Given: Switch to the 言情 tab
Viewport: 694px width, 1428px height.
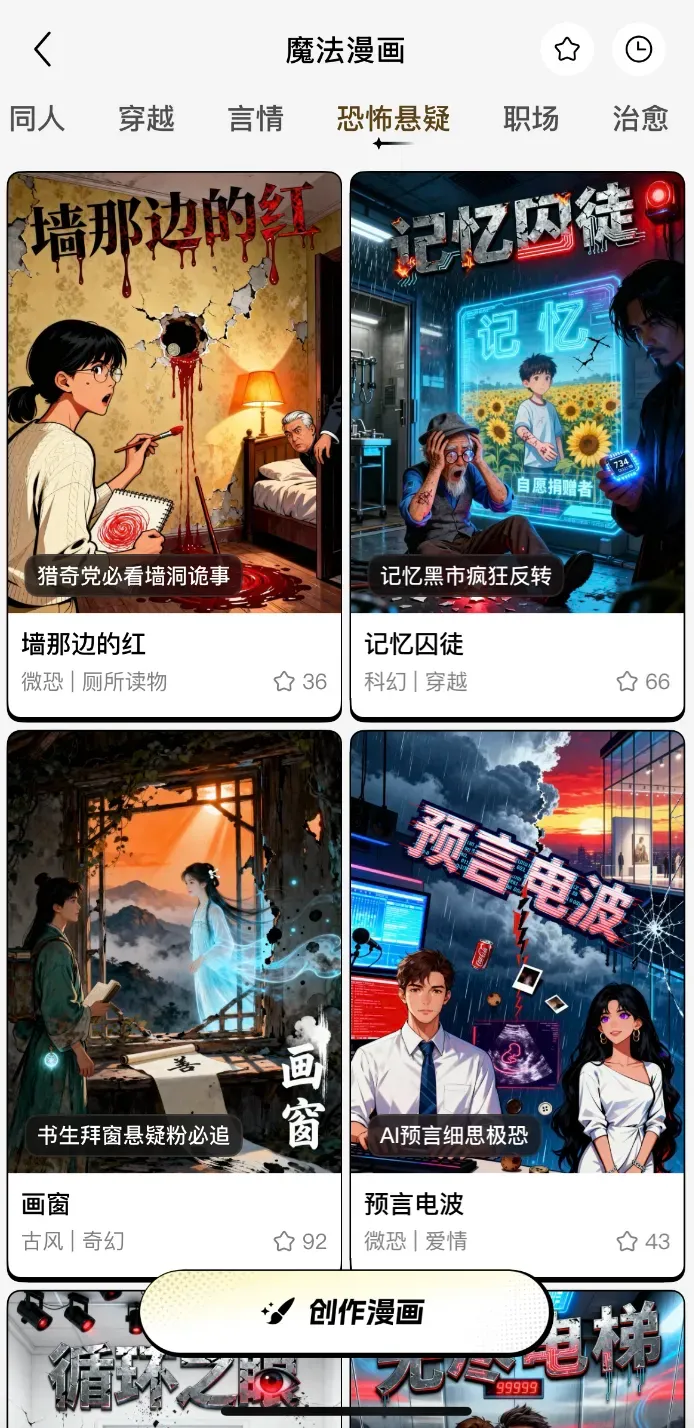Looking at the screenshot, I should coord(256,119).
